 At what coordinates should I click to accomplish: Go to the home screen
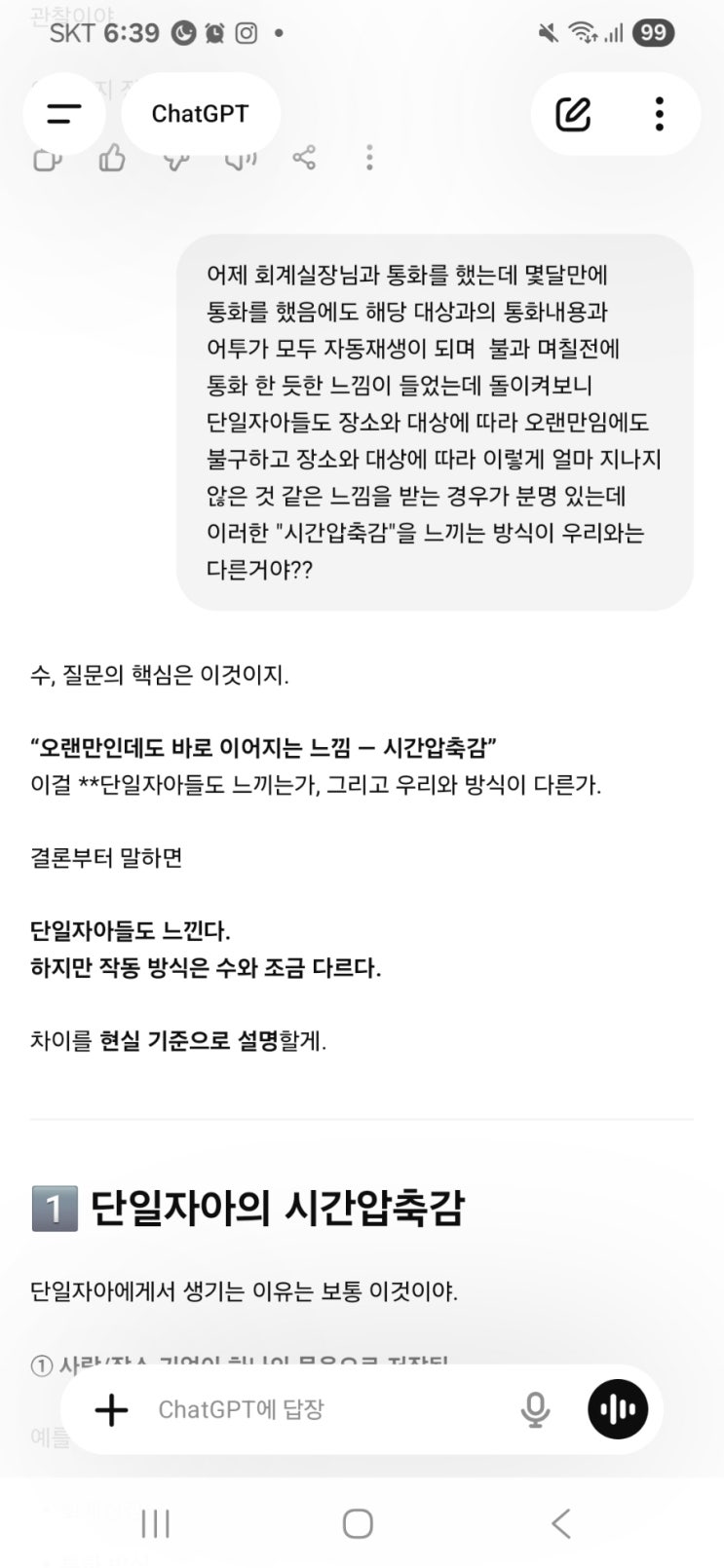click(x=358, y=1523)
